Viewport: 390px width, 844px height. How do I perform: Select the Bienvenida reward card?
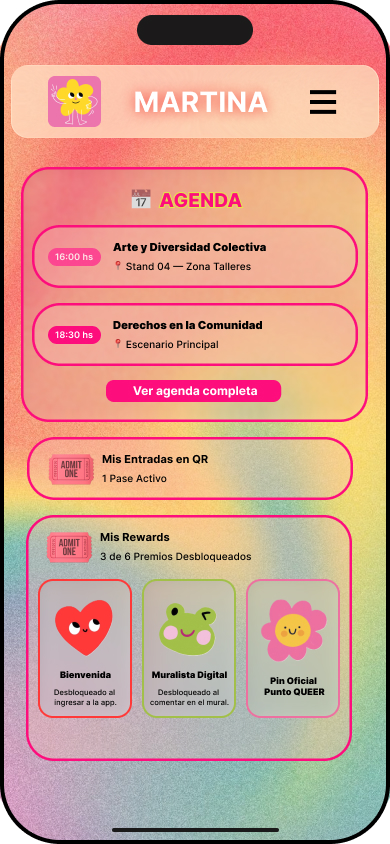pyautogui.click(x=85, y=648)
